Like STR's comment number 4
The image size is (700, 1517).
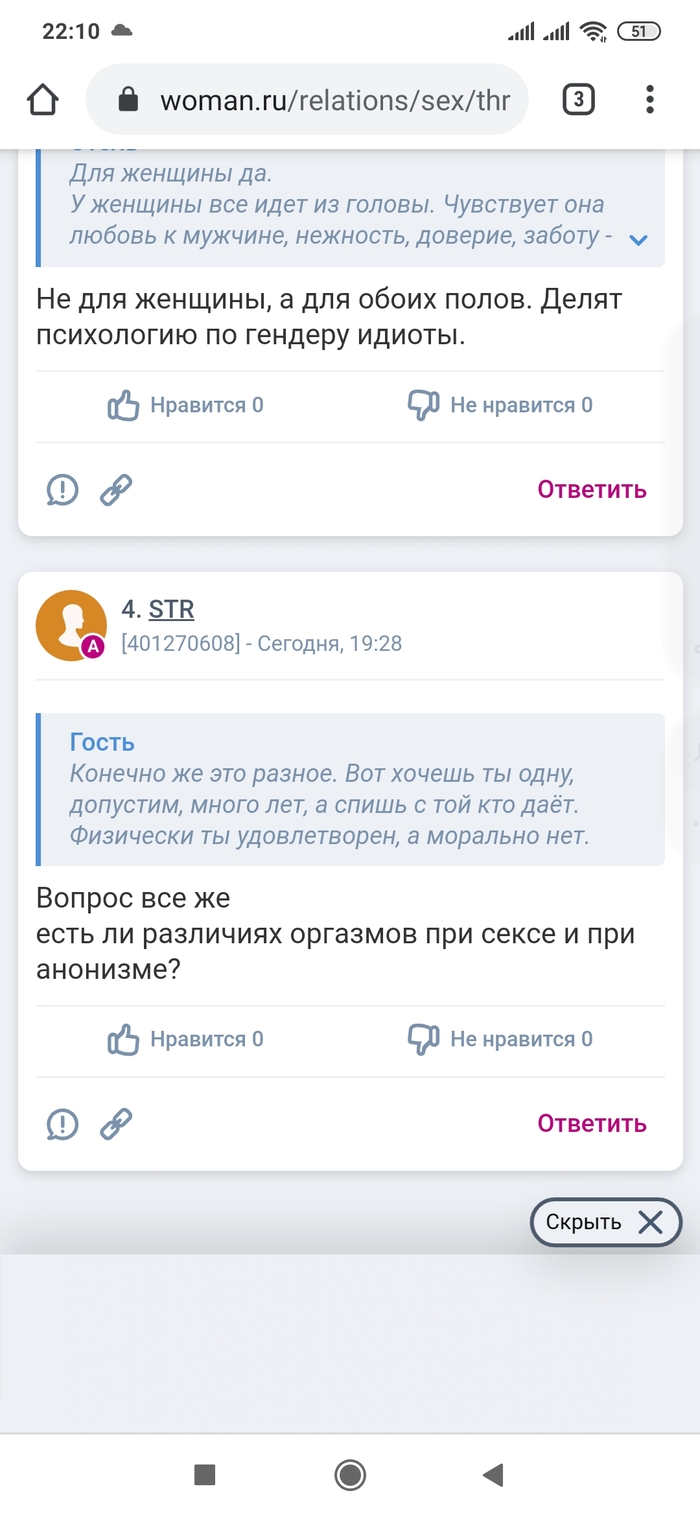tap(185, 1039)
